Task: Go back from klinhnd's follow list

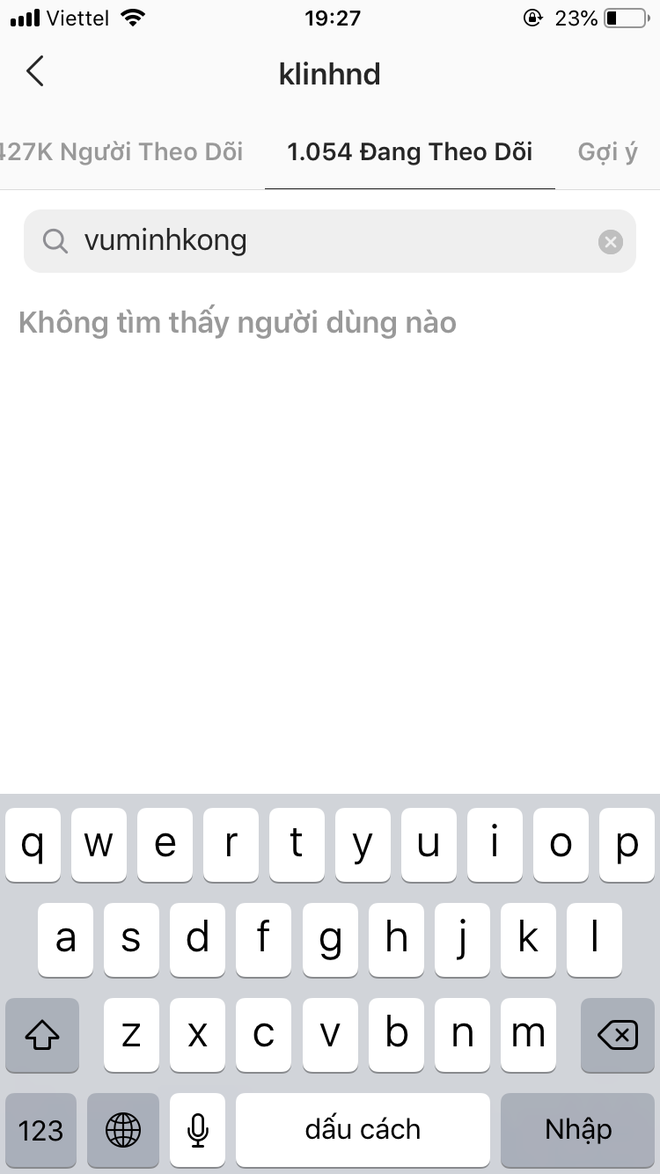Action: [35, 72]
